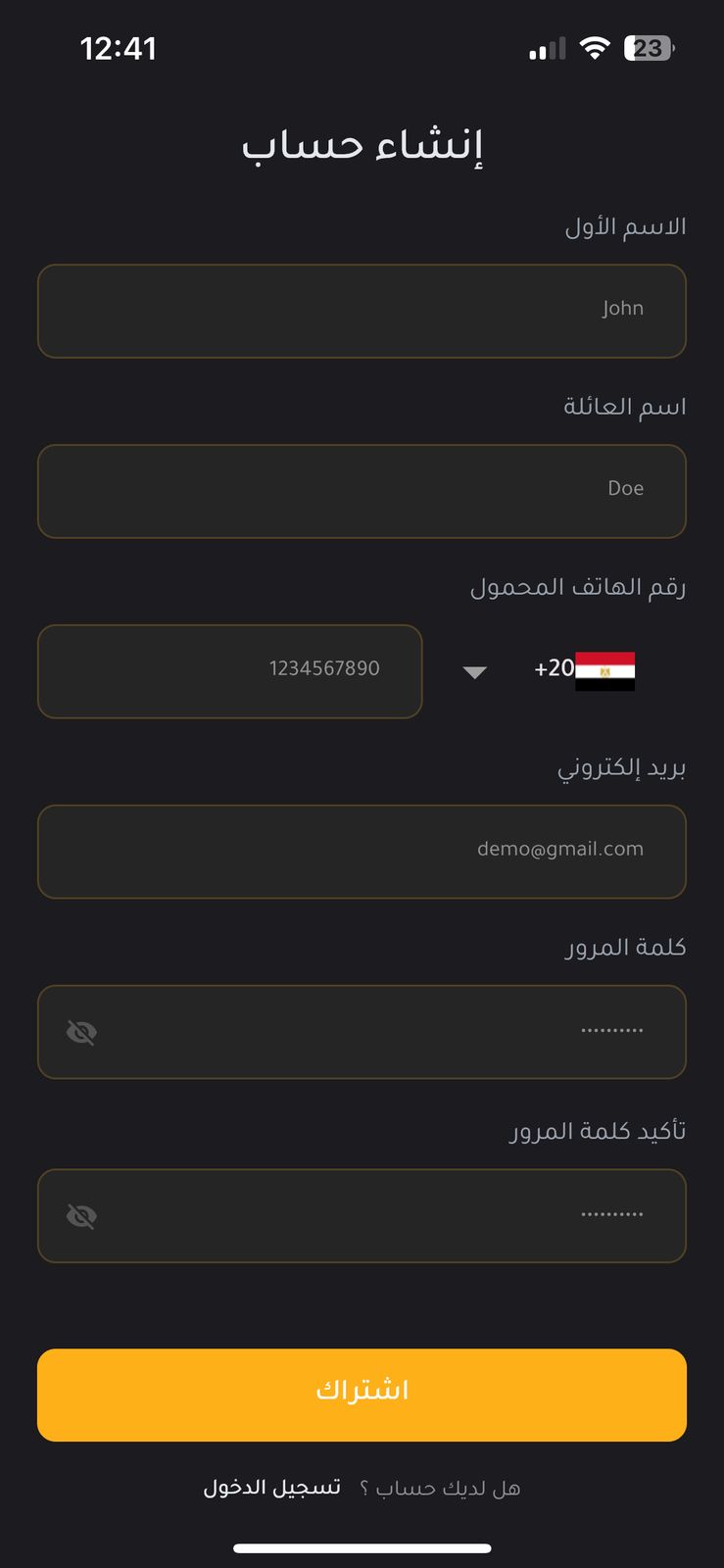Focus the email field showing demo@gmail.com

click(362, 852)
